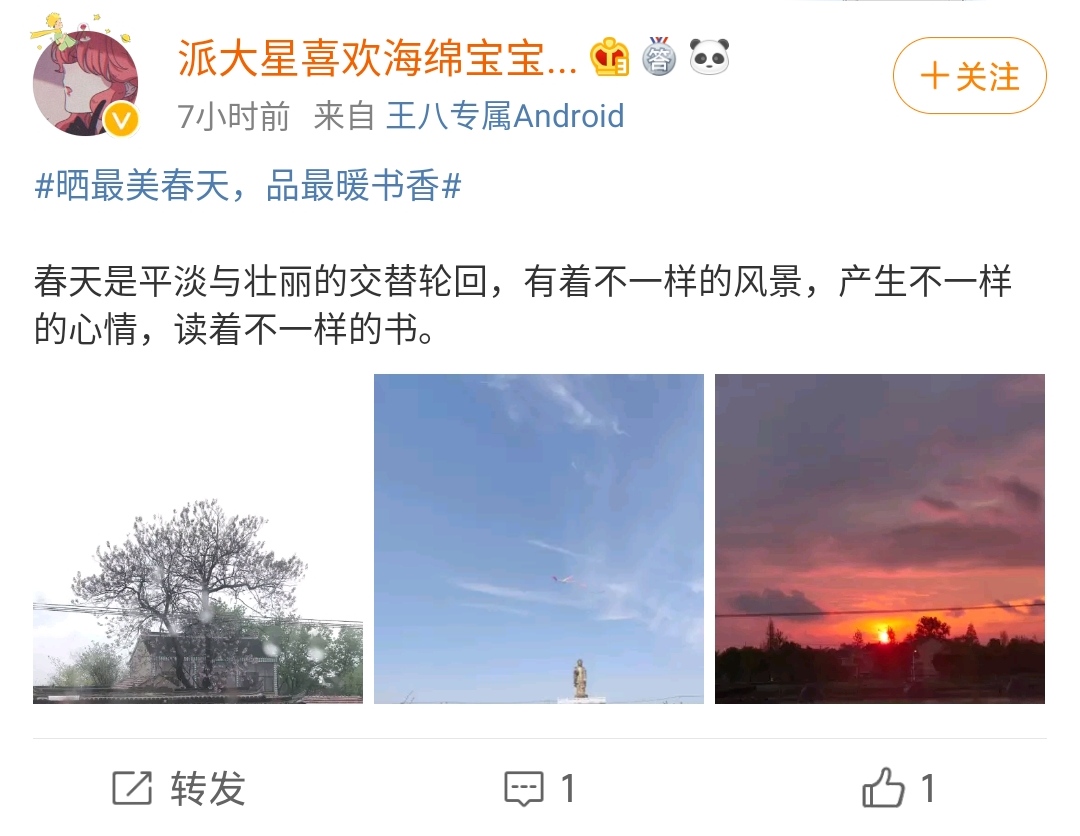Screen dimensions: 1080x836
Task: Follow this user with the 关注 button
Action: 969,76
